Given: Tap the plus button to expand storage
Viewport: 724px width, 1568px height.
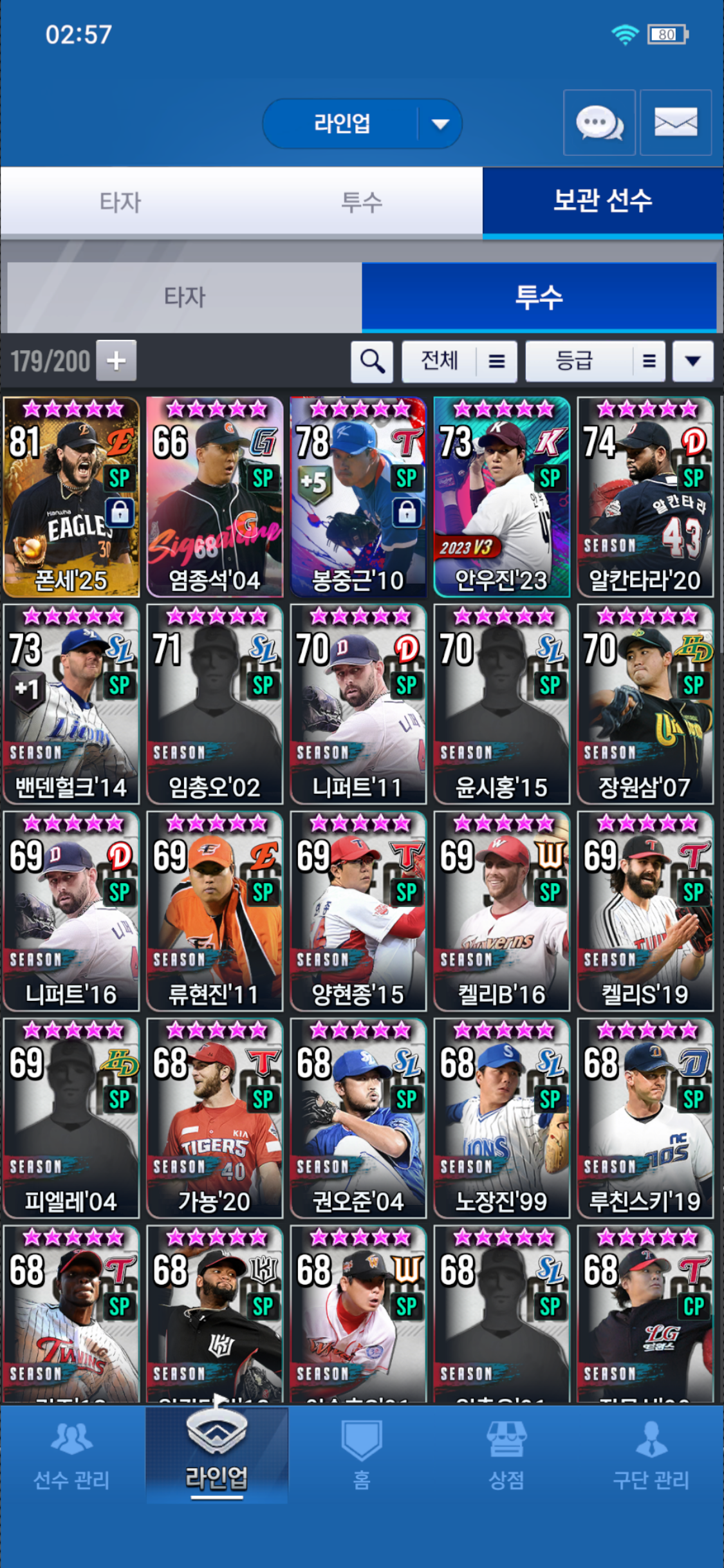Looking at the screenshot, I should (x=116, y=360).
